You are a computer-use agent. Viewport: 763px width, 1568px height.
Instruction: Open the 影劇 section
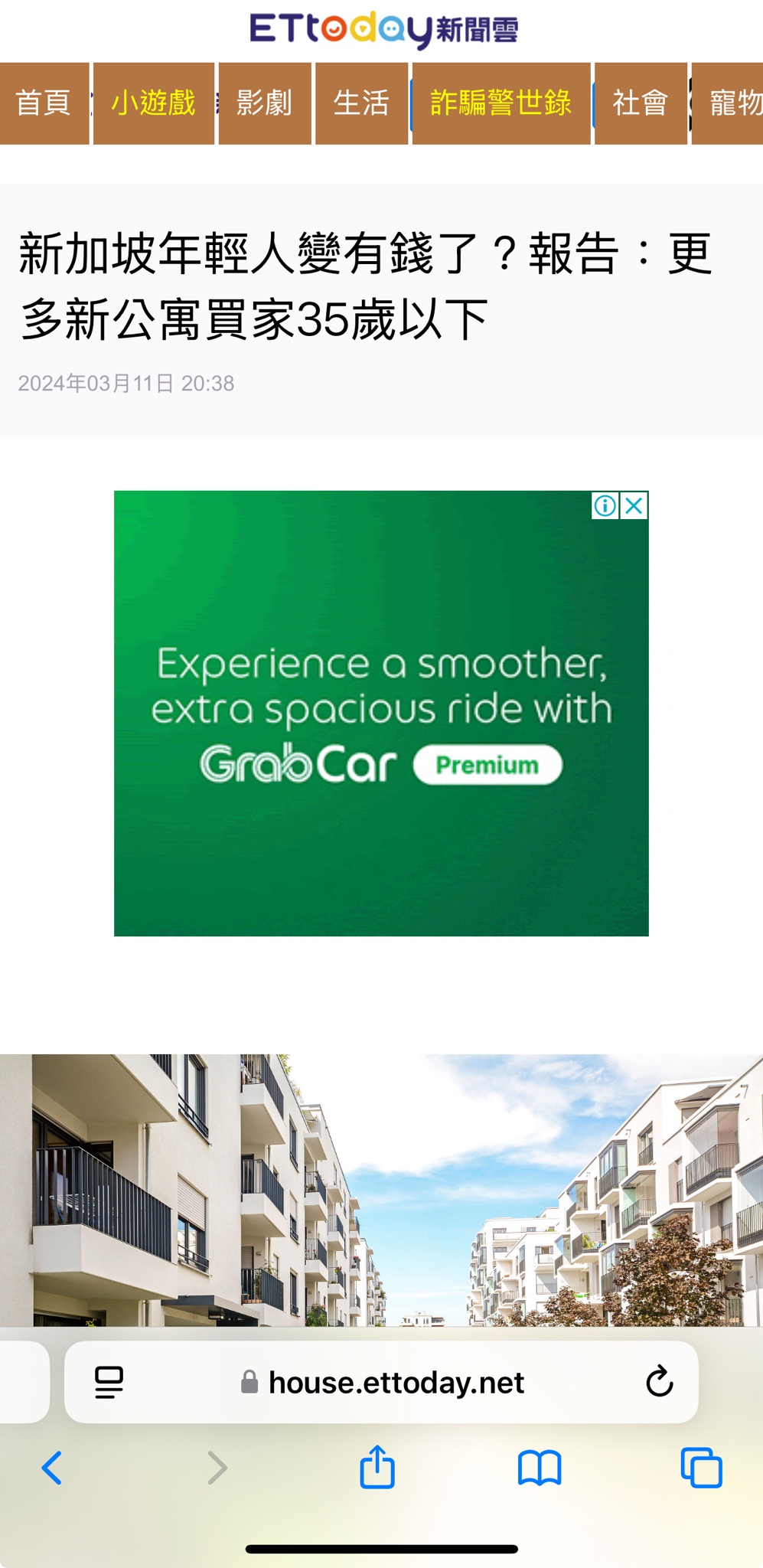(265, 103)
